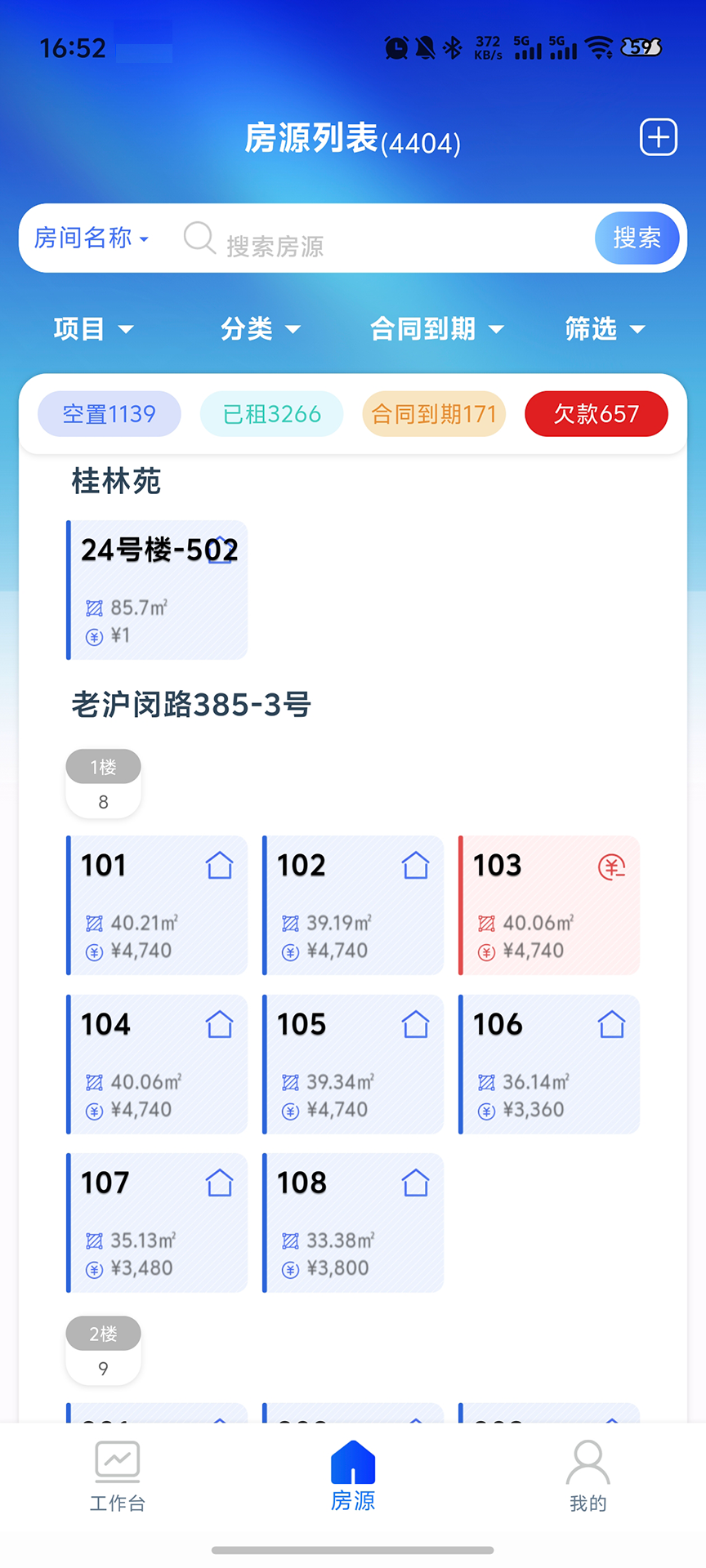Click the house icon on room 106
Viewport: 706px width, 1568px height.
click(x=610, y=1023)
